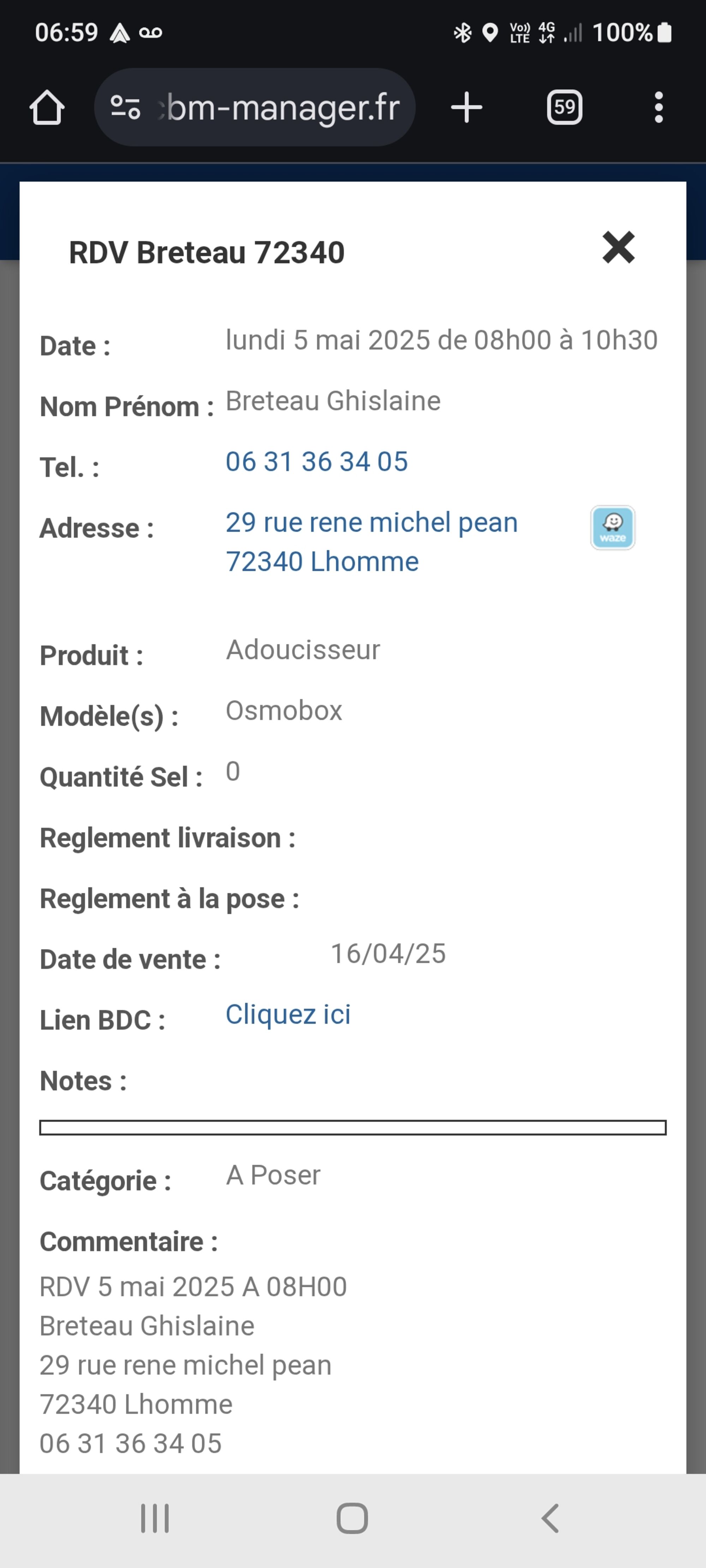This screenshot has height=1568, width=706.
Task: Go to the browser home page
Action: (x=47, y=108)
